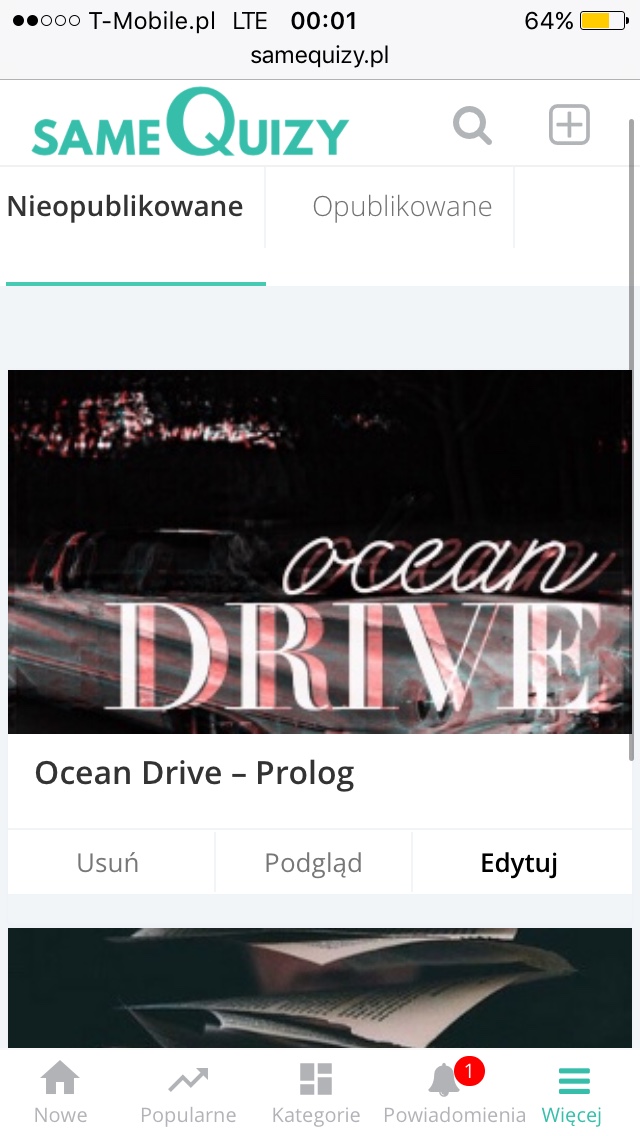The width and height of the screenshot is (640, 1136).
Task: Go to the sameQuizy logo homepage
Action: 190,126
